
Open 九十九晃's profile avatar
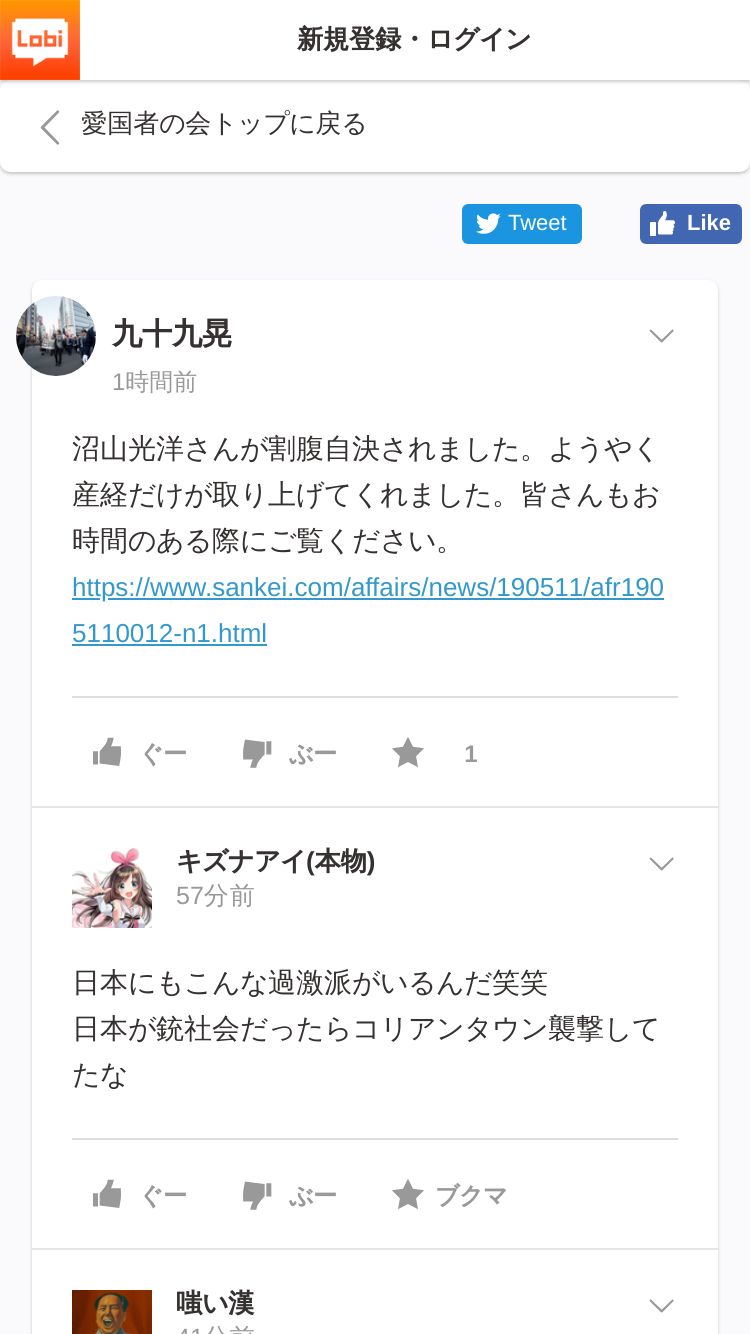[x=56, y=336]
